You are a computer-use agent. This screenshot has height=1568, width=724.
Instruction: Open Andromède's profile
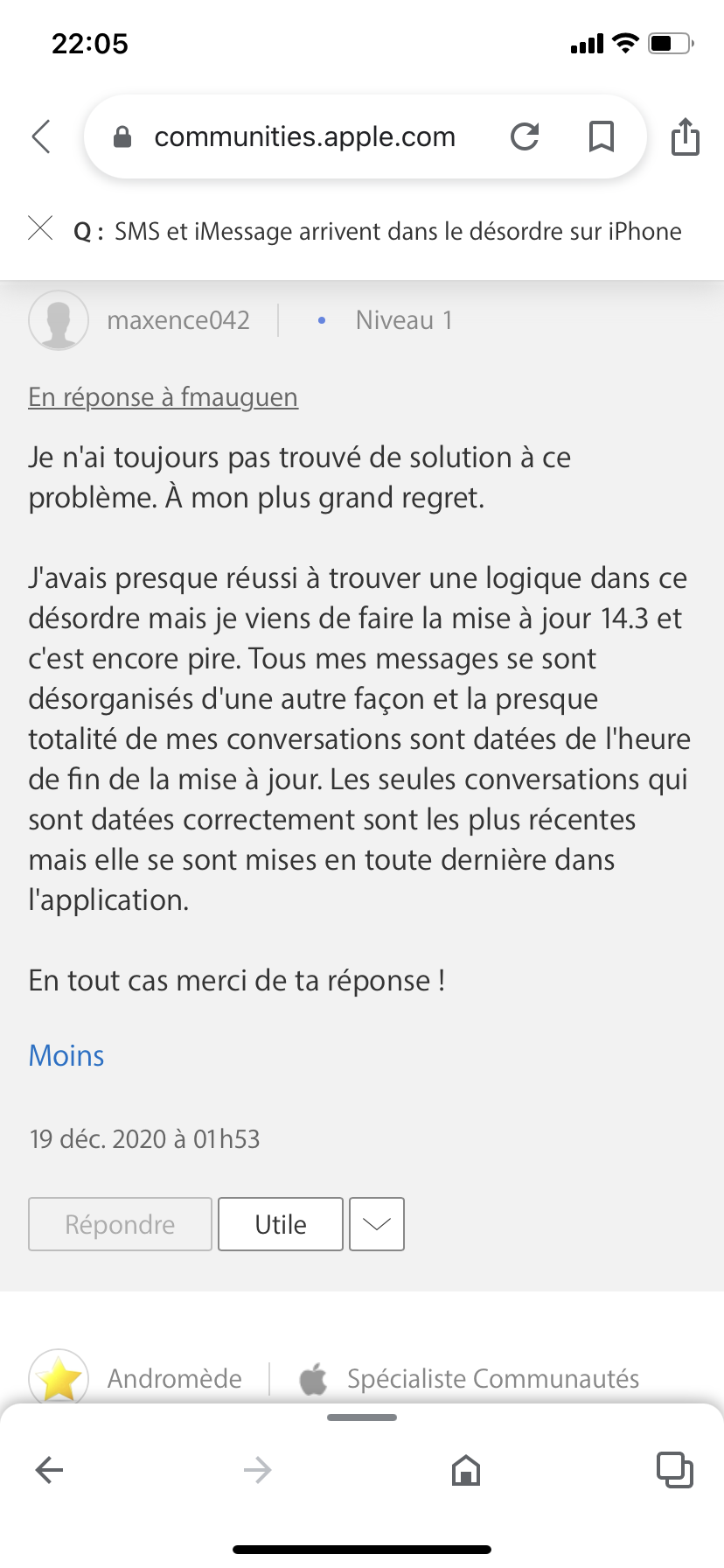pos(174,1378)
